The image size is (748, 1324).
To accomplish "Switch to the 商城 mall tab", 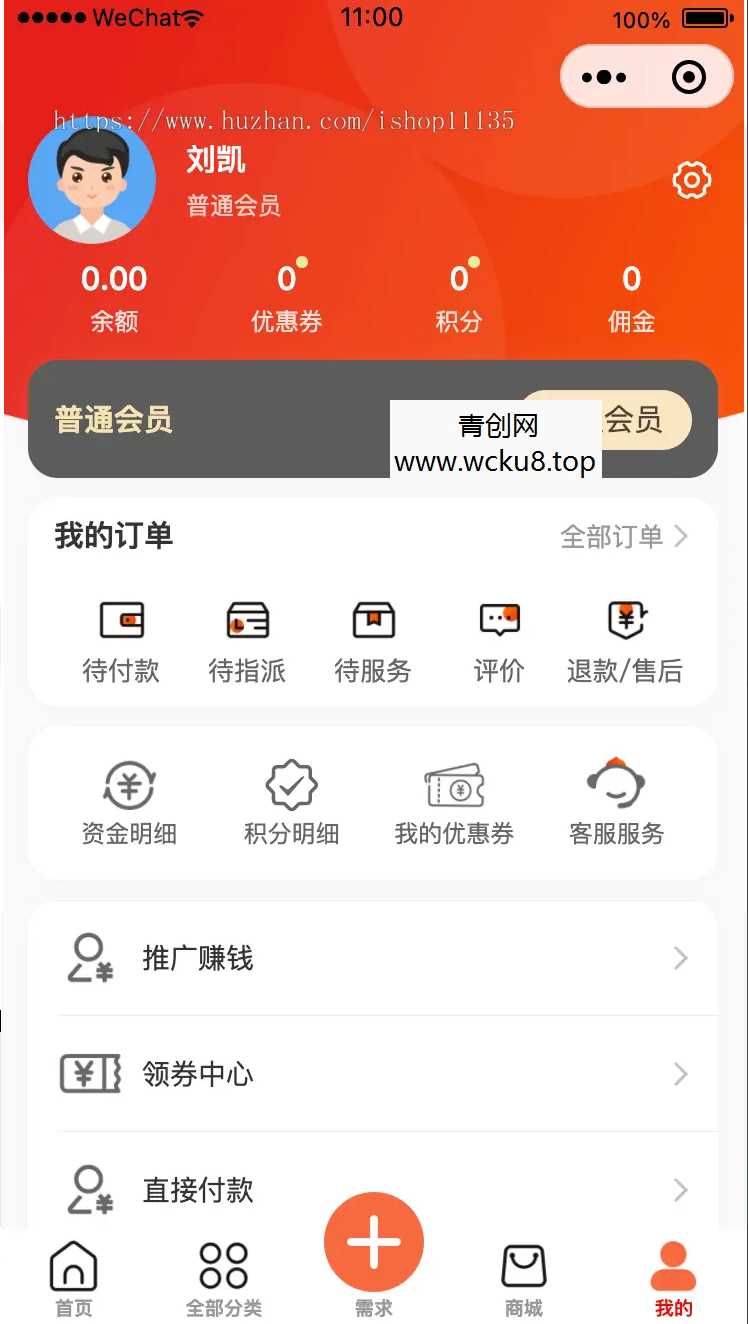I will [523, 1275].
